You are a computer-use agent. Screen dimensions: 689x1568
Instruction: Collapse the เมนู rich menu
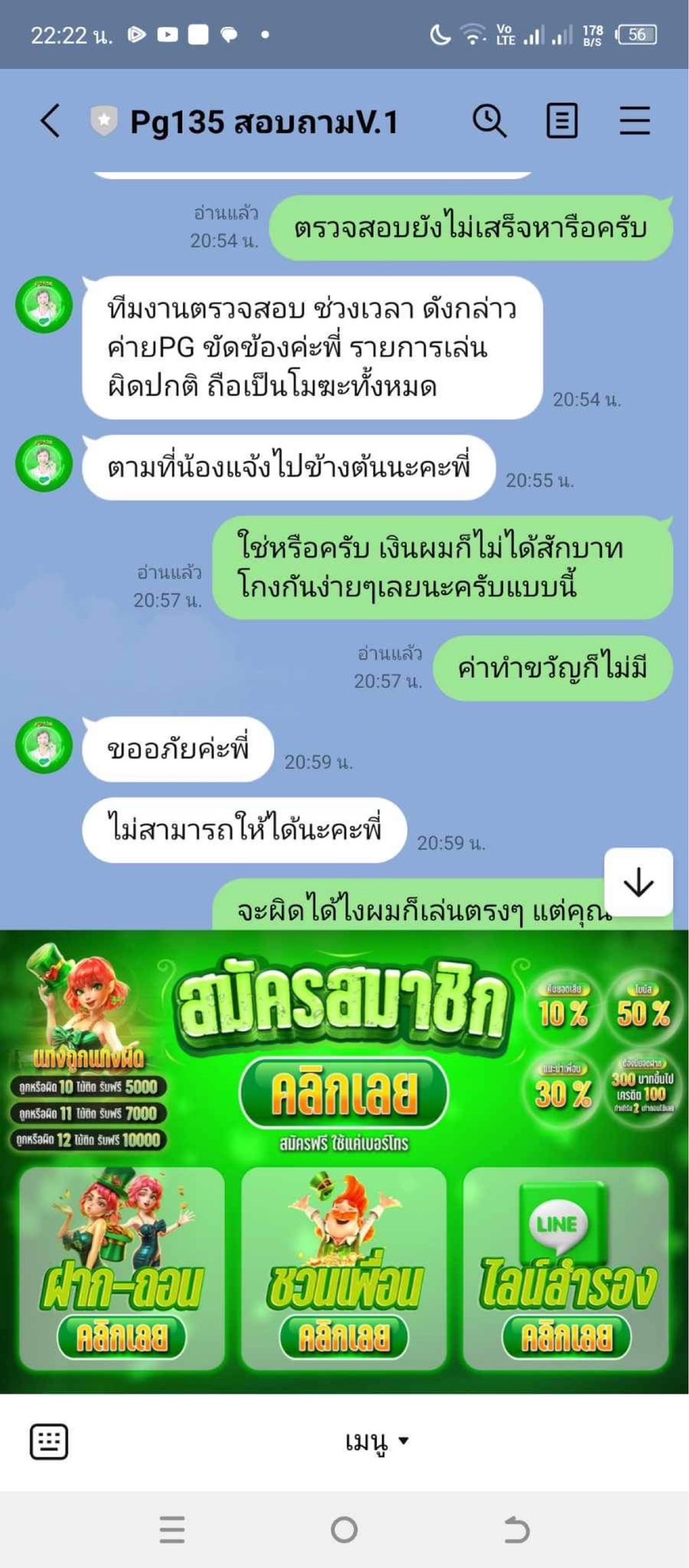tap(376, 1441)
